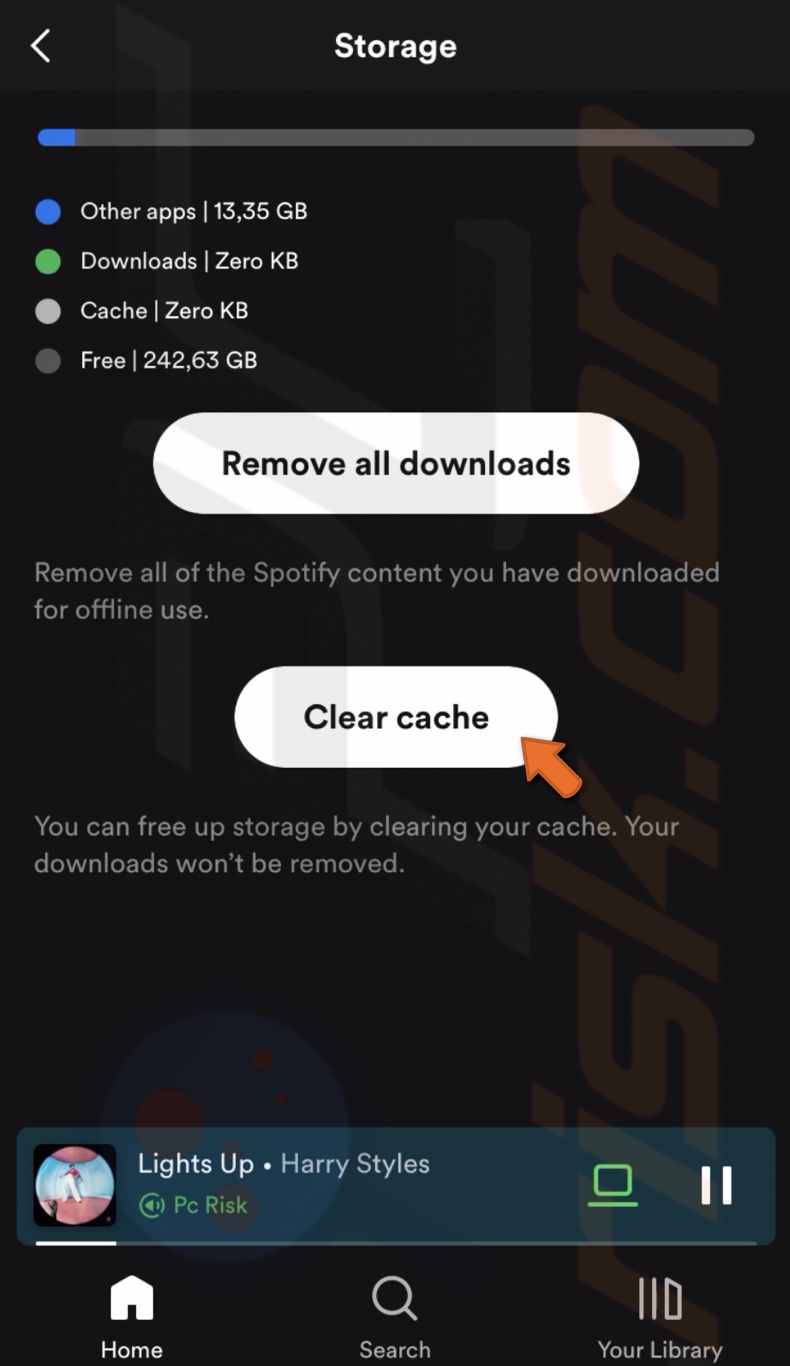Screen dimensions: 790x1366
Task: Go back using the arrow in Storage header
Action: [40, 45]
